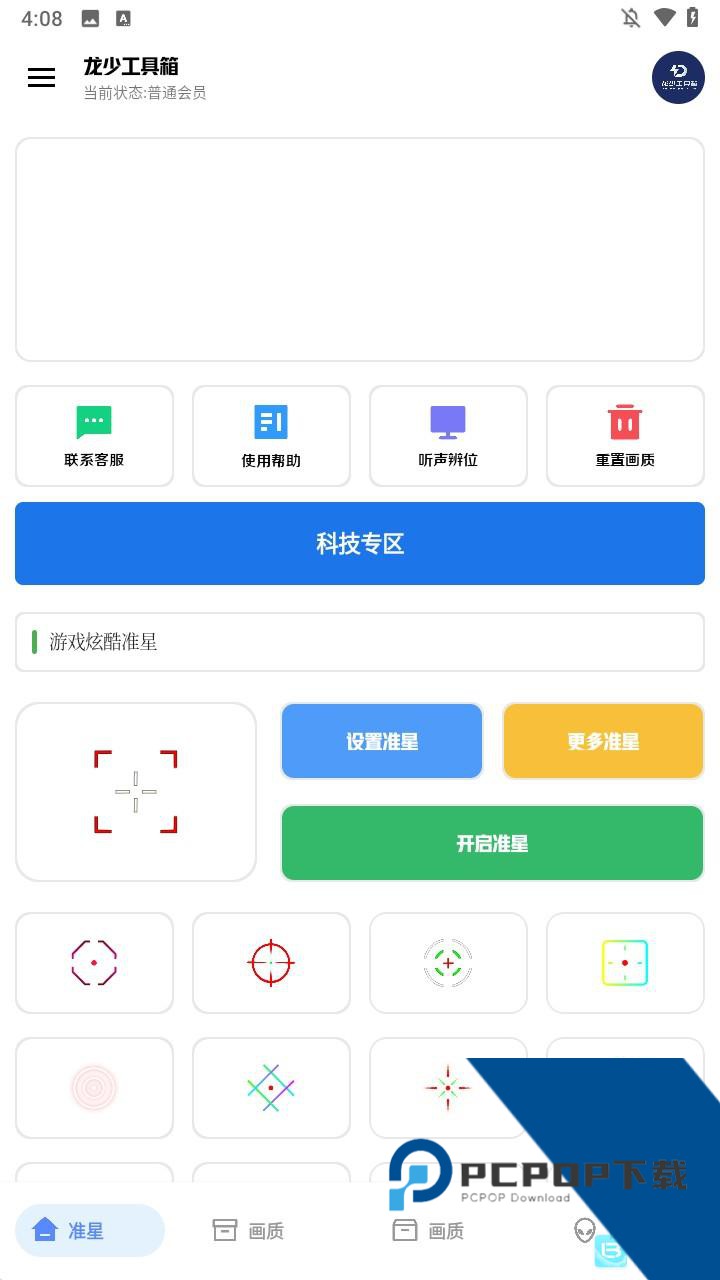Tap the 重置画质 trash icon
Image resolution: width=720 pixels, height=1280 pixels.
pyautogui.click(x=624, y=421)
